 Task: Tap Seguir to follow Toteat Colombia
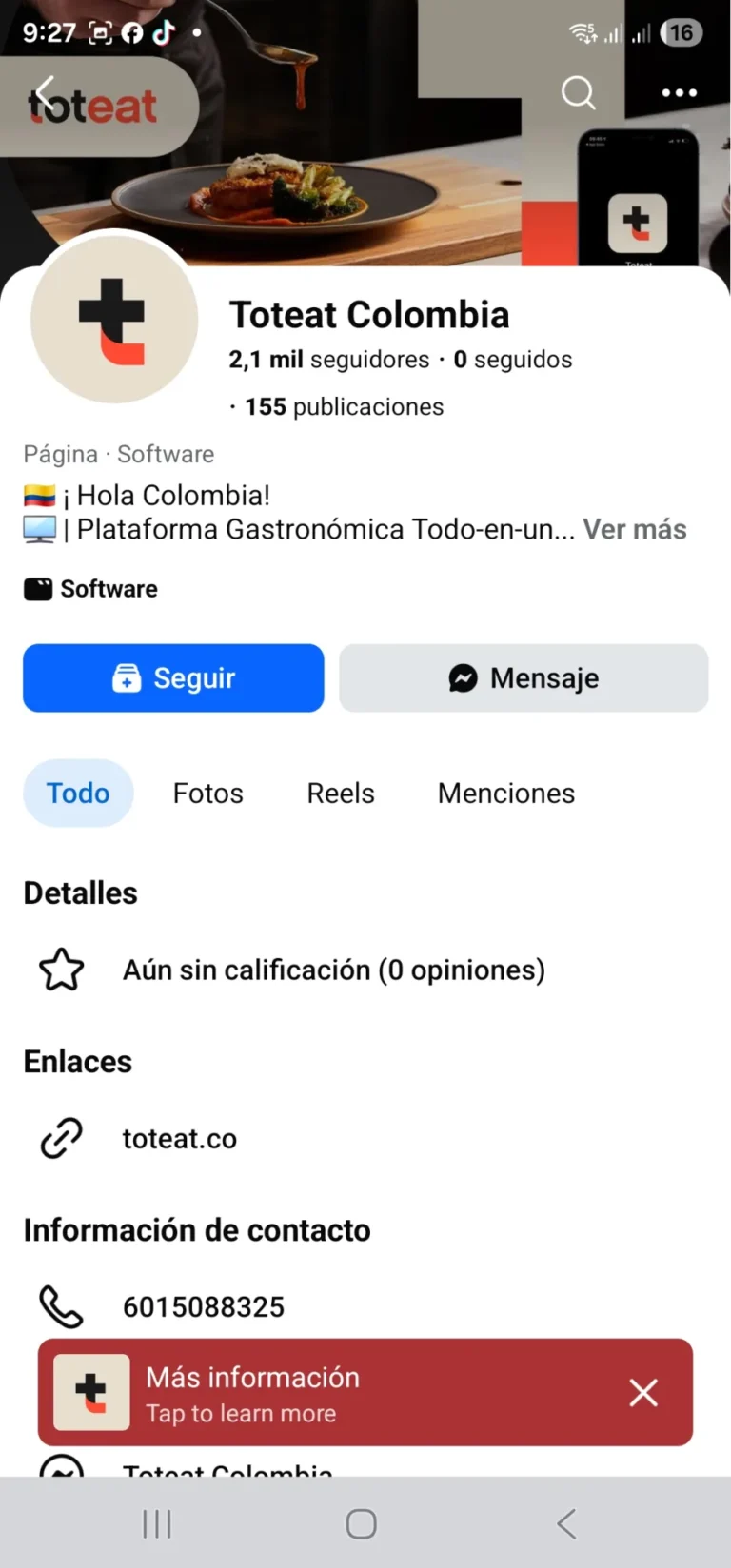click(173, 677)
